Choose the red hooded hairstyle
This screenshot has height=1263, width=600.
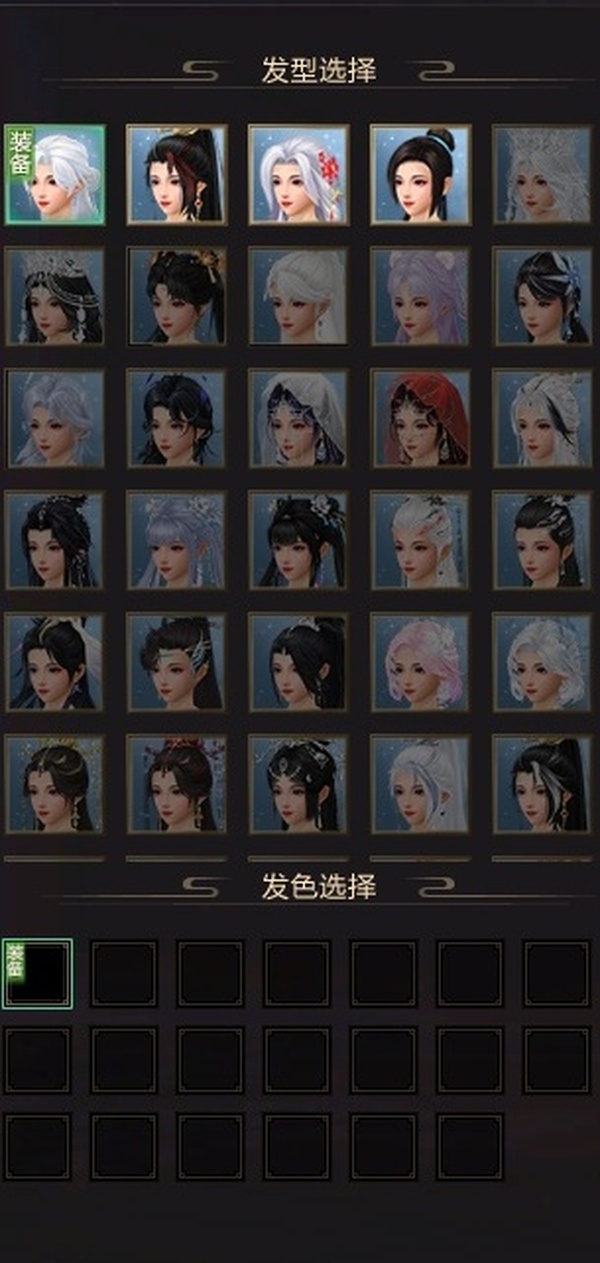[x=420, y=418]
